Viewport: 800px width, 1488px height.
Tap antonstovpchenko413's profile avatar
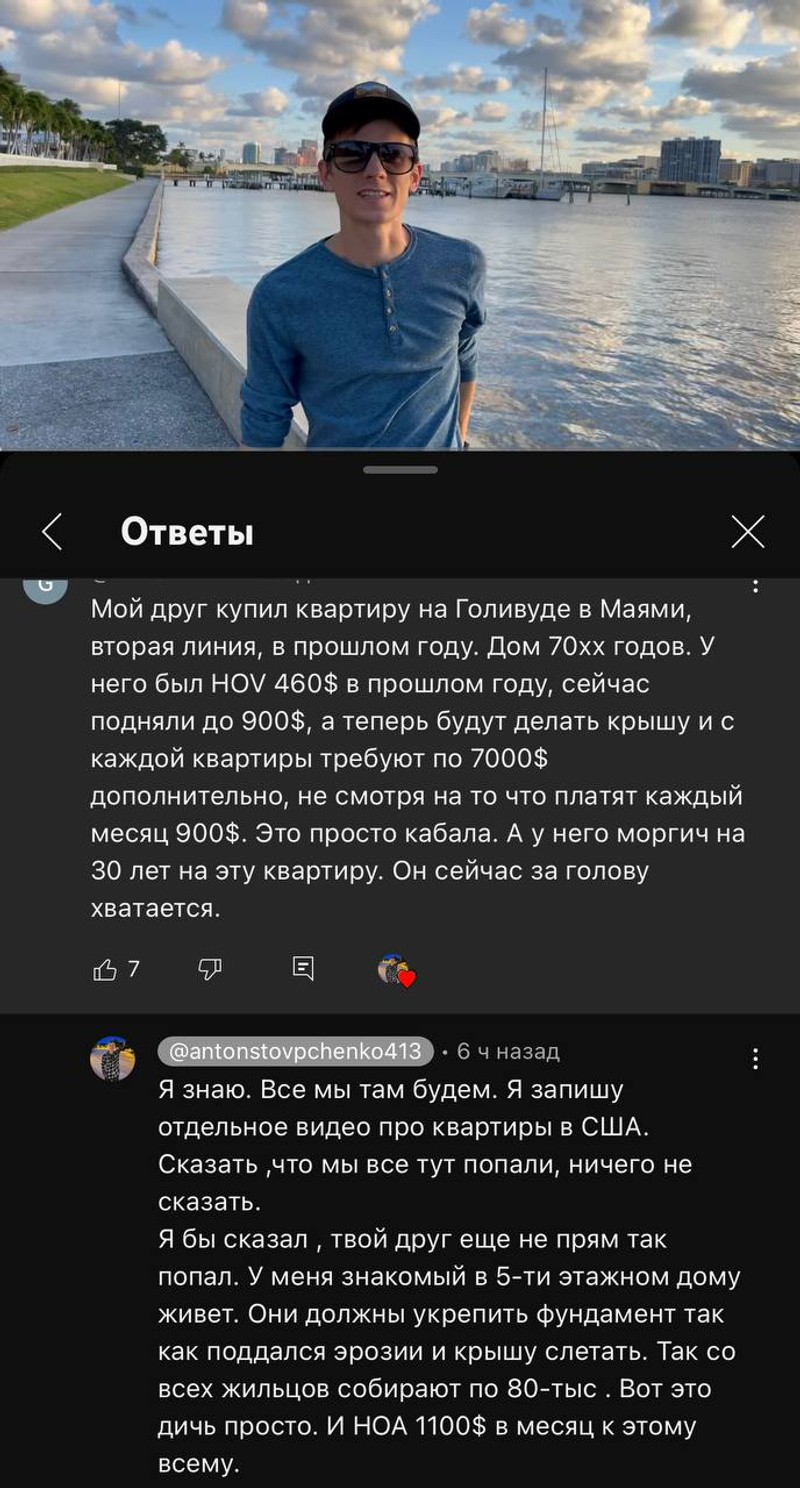pyautogui.click(x=112, y=1059)
